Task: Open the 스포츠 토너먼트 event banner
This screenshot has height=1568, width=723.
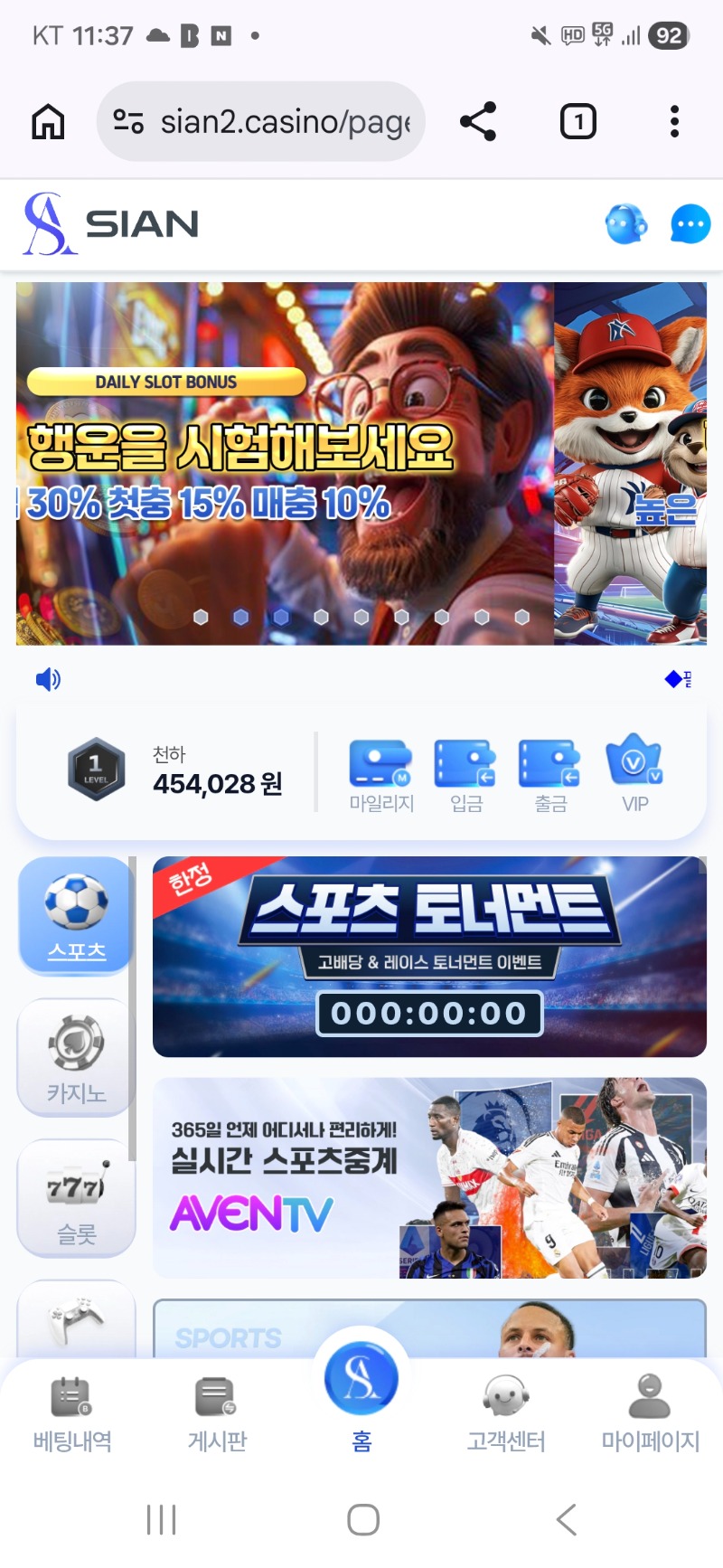Action: click(429, 956)
